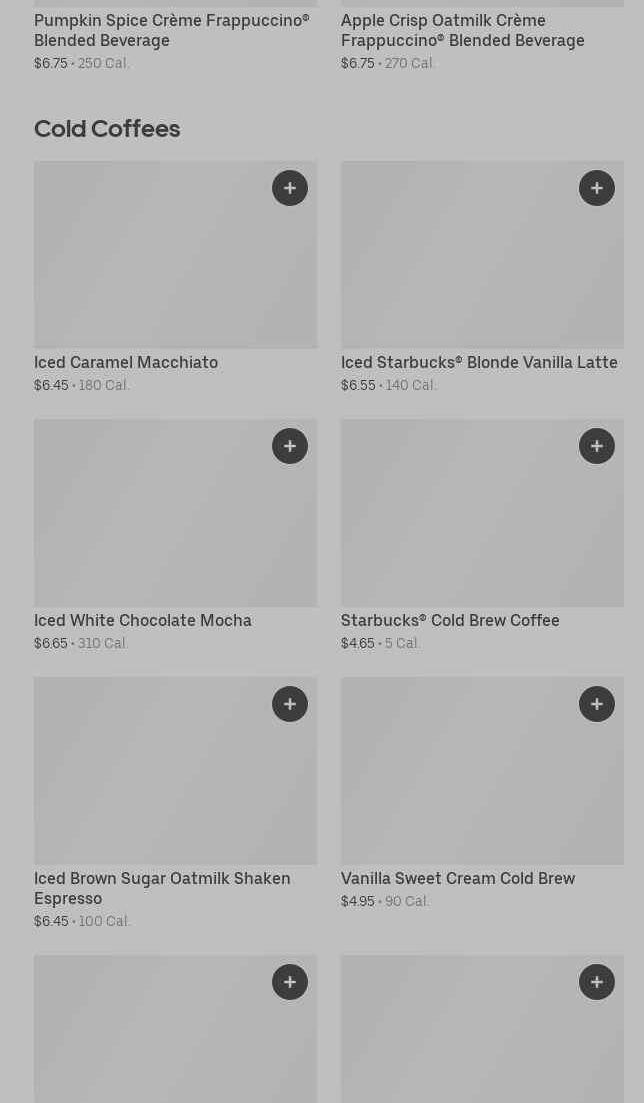Viewport: 644px width, 1103px height.
Task: Add Starbucks Cold Brew Coffee to cart
Action: pyautogui.click(x=597, y=446)
